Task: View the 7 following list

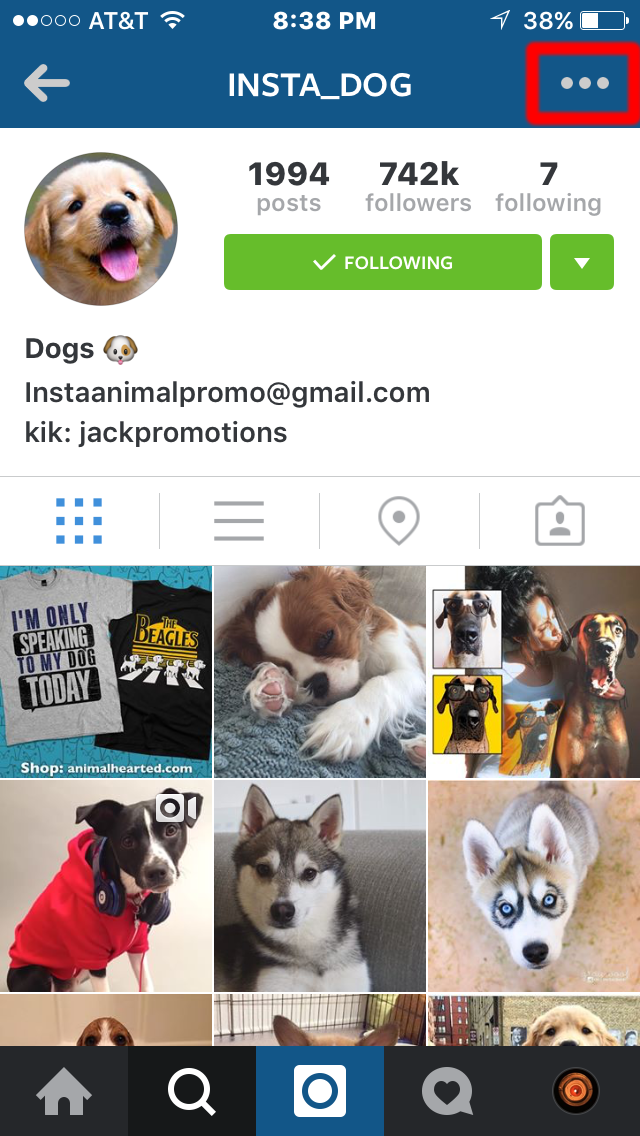Action: point(549,187)
